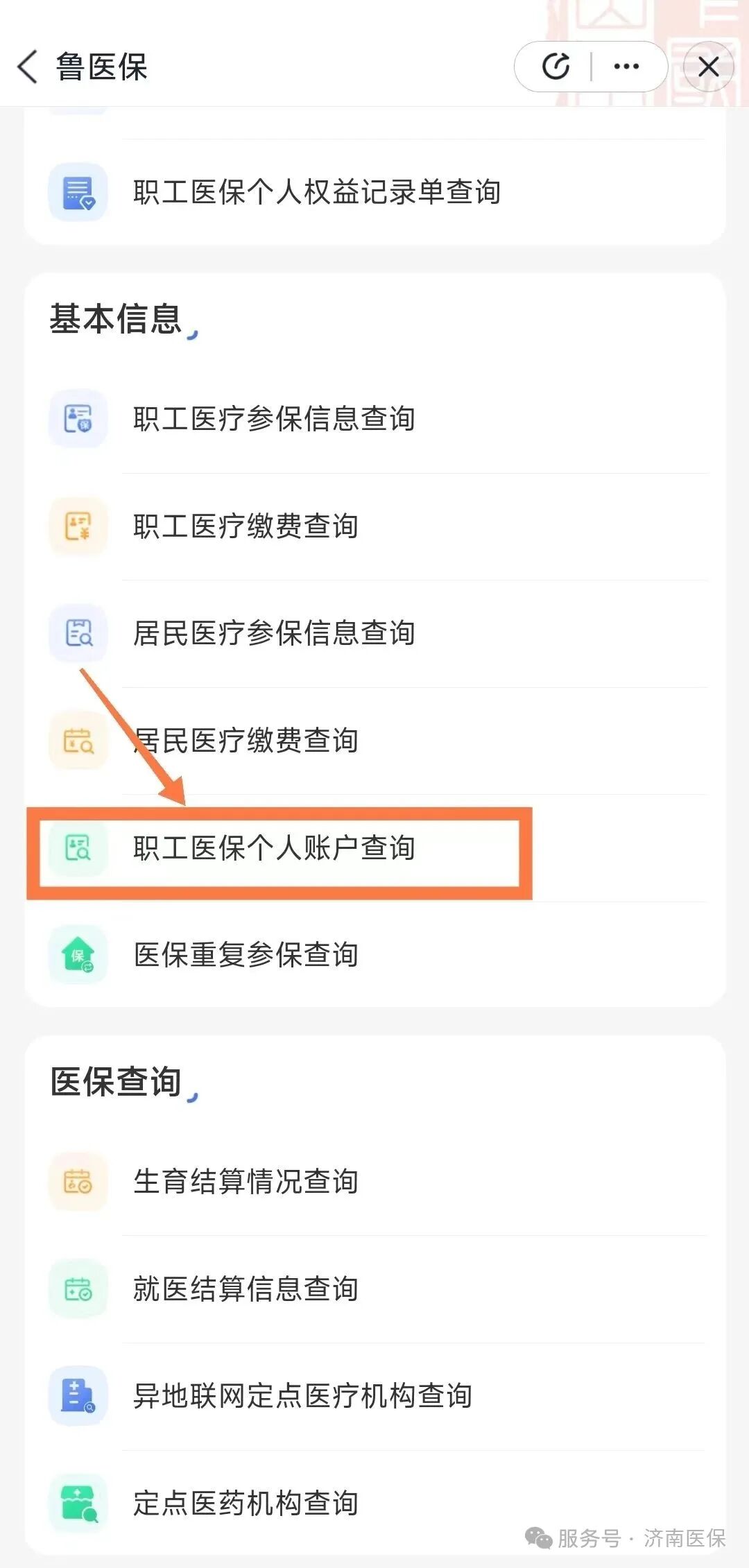Go back from 鲁医保 page

point(28,67)
